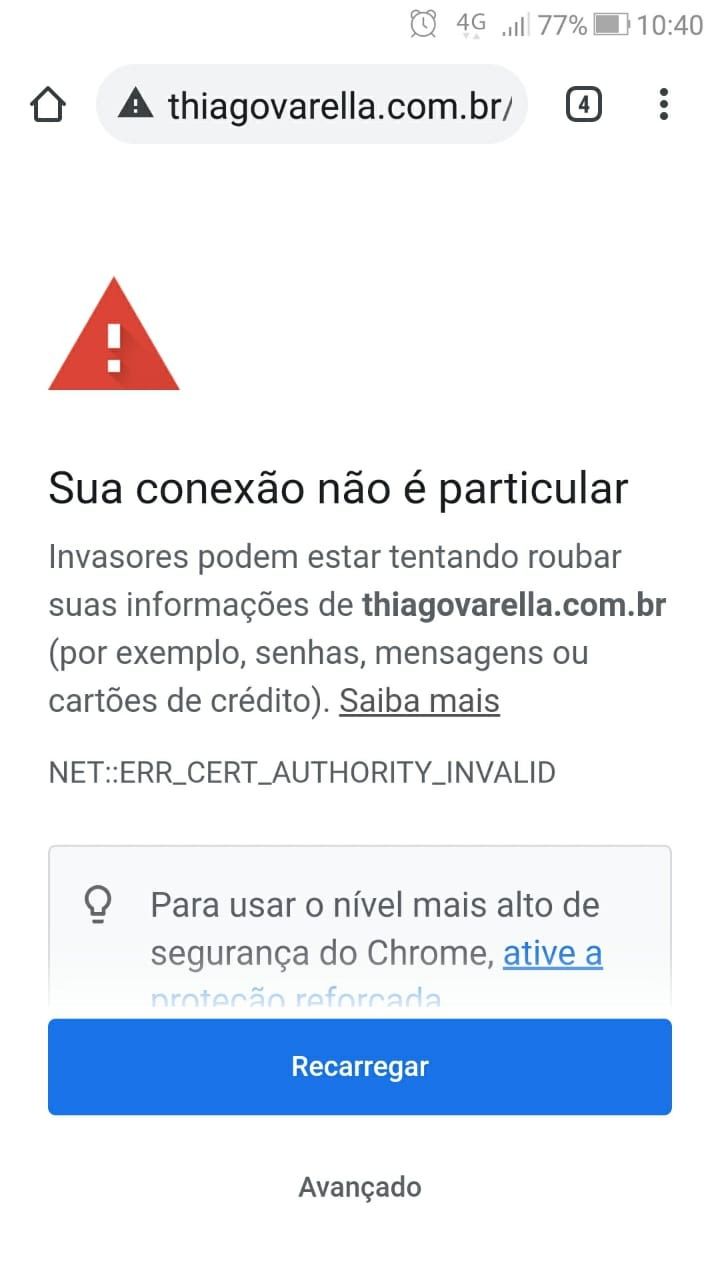Screen dimensions: 720x1280
Task: Follow the 'ative a proteção reforçada' link
Action: (552, 954)
